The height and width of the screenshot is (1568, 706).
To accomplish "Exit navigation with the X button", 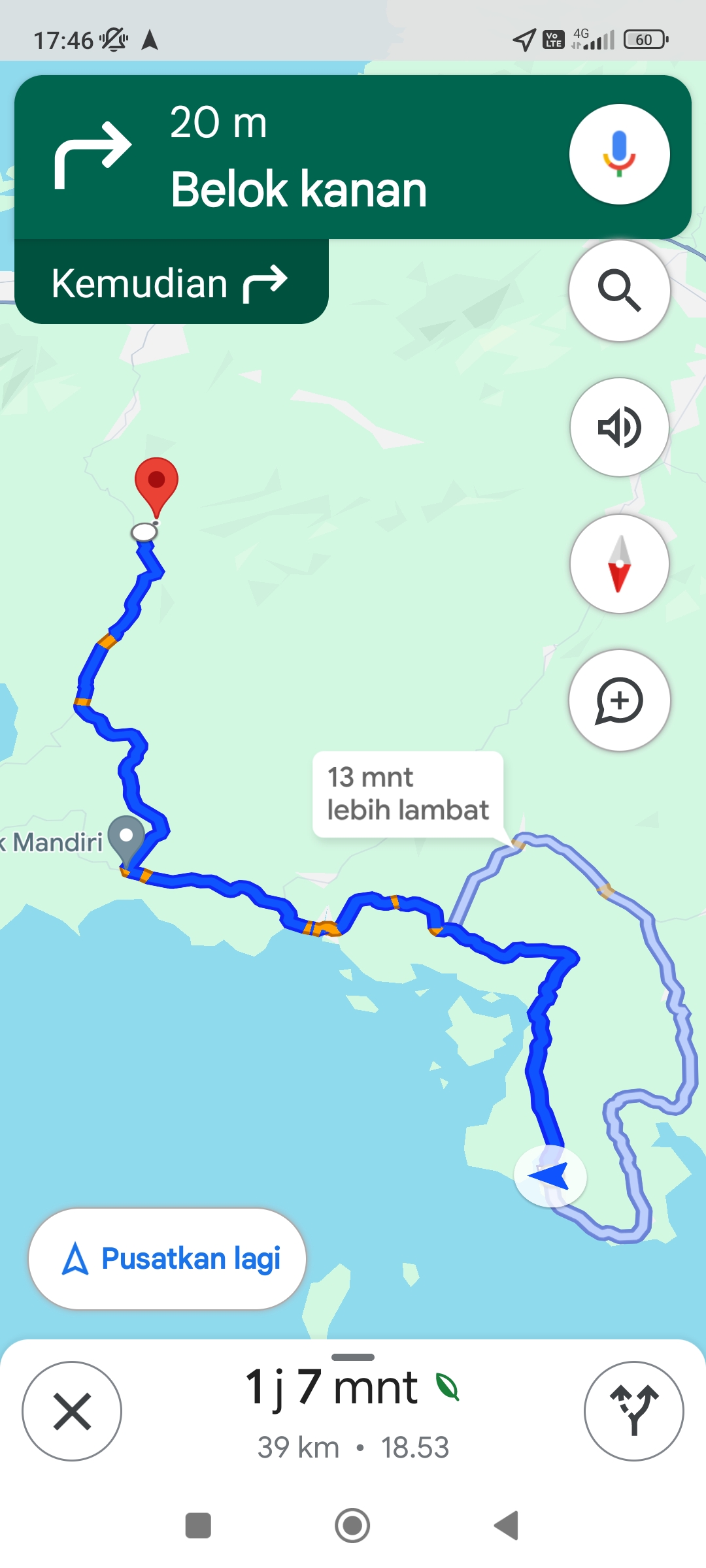I will click(72, 1411).
